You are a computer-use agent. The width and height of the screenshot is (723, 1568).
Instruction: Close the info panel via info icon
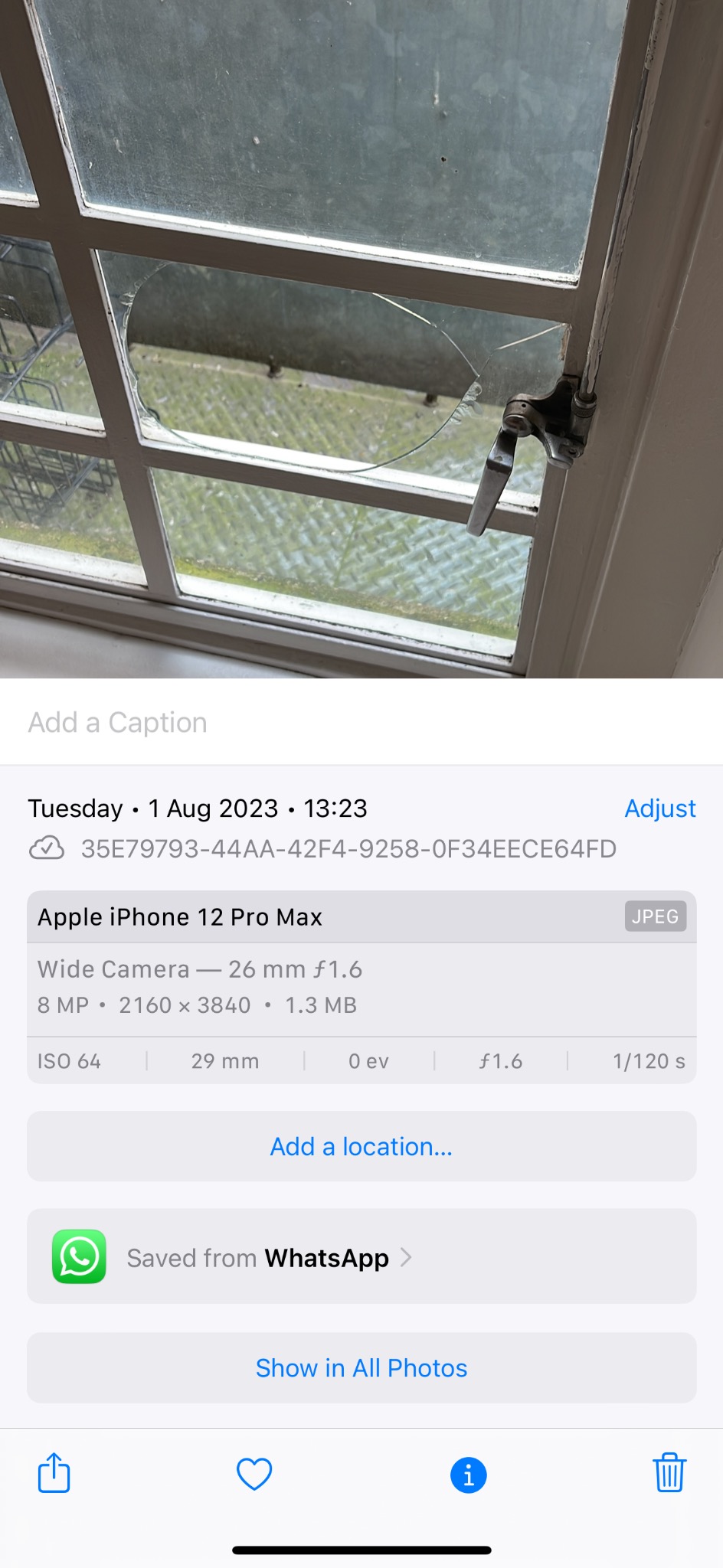click(x=469, y=1475)
